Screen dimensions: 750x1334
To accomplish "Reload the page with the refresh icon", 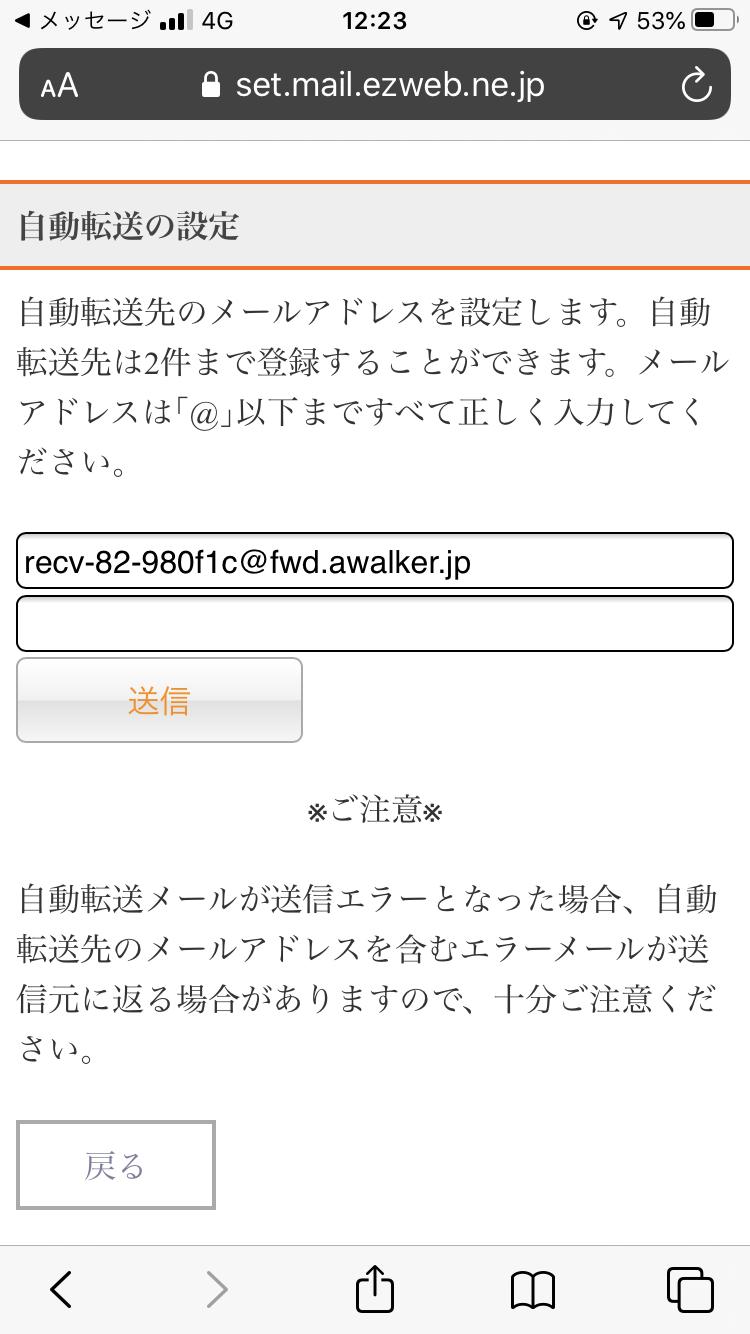I will (x=696, y=85).
